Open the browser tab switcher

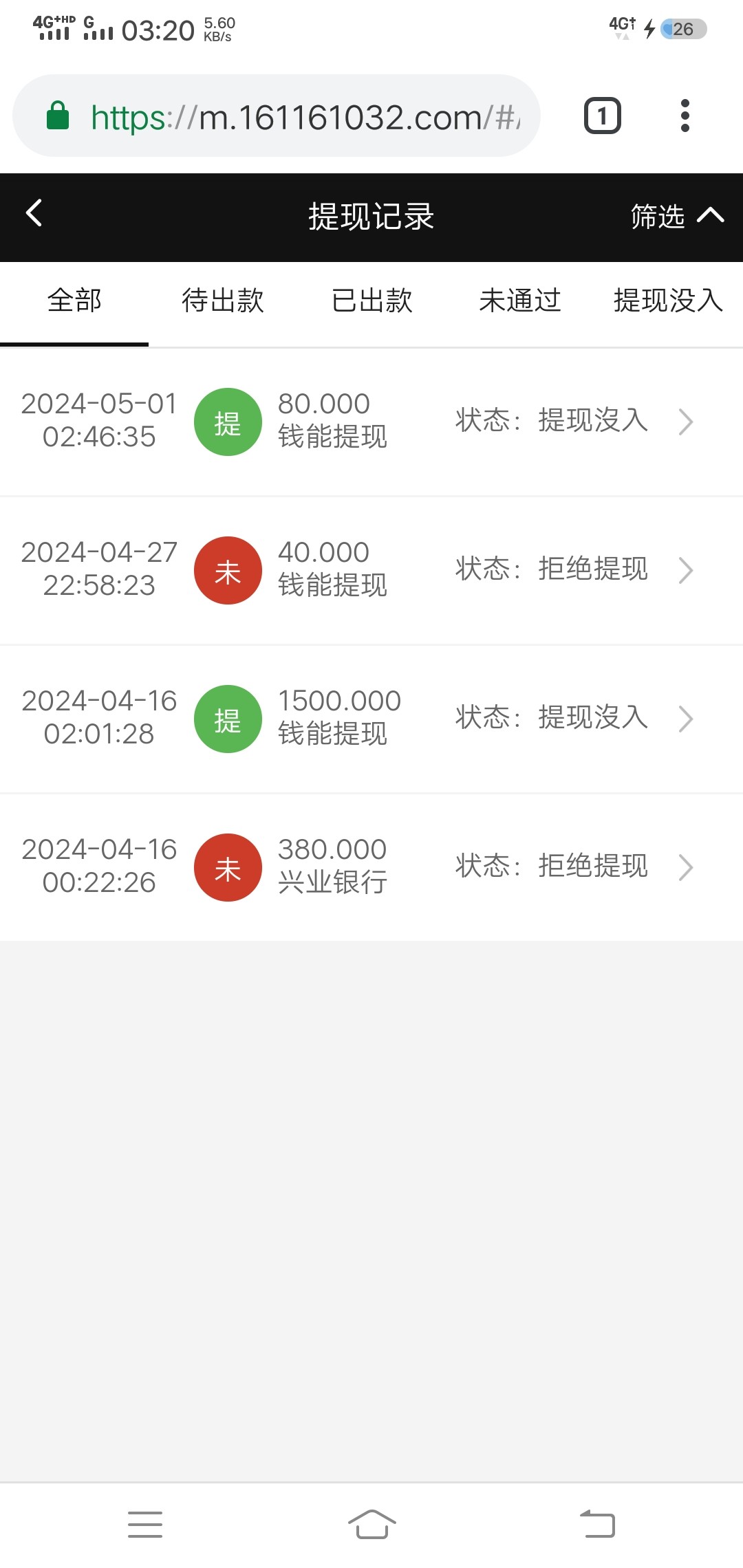[603, 116]
